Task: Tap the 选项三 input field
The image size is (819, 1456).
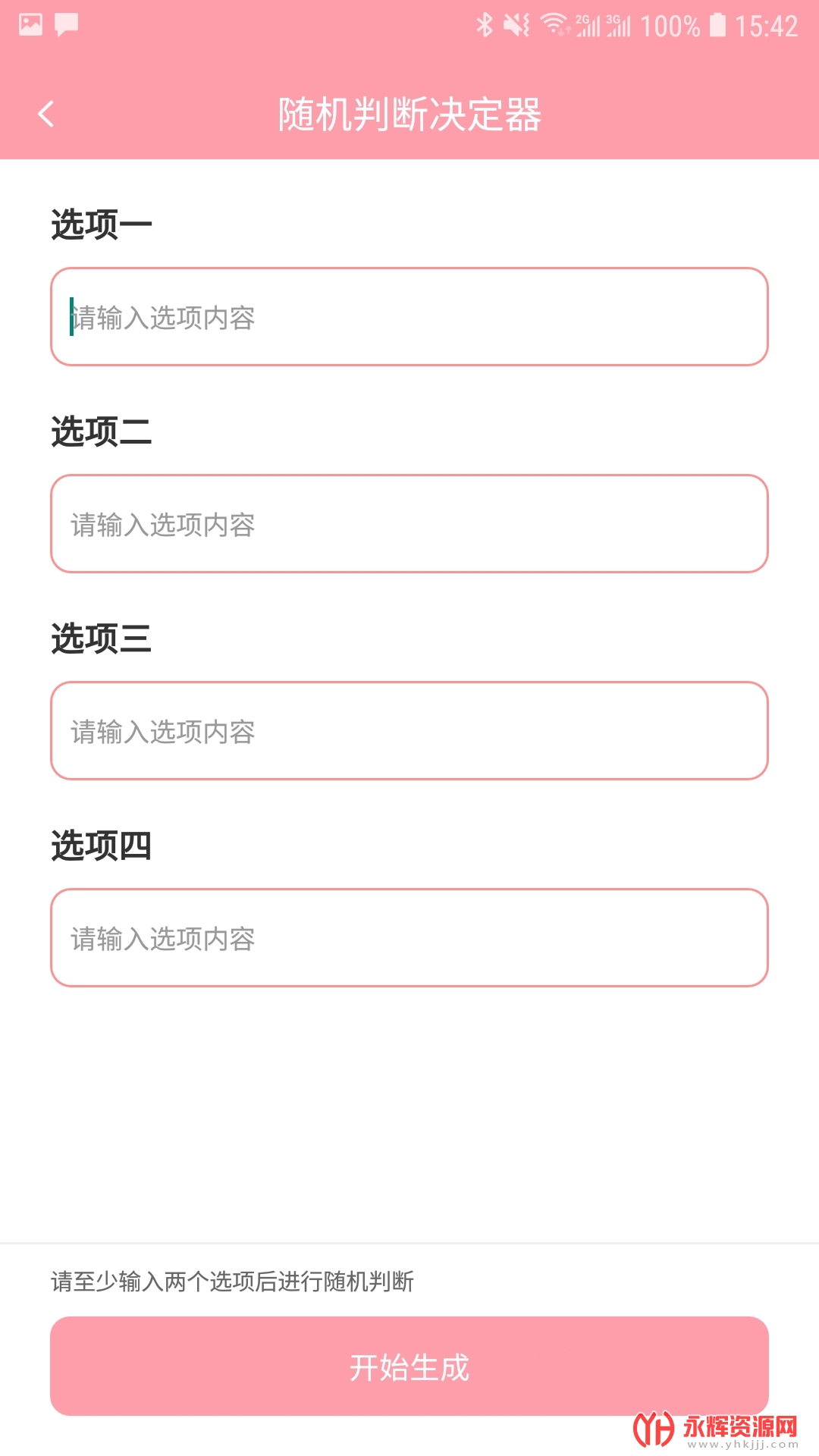Action: coord(409,731)
